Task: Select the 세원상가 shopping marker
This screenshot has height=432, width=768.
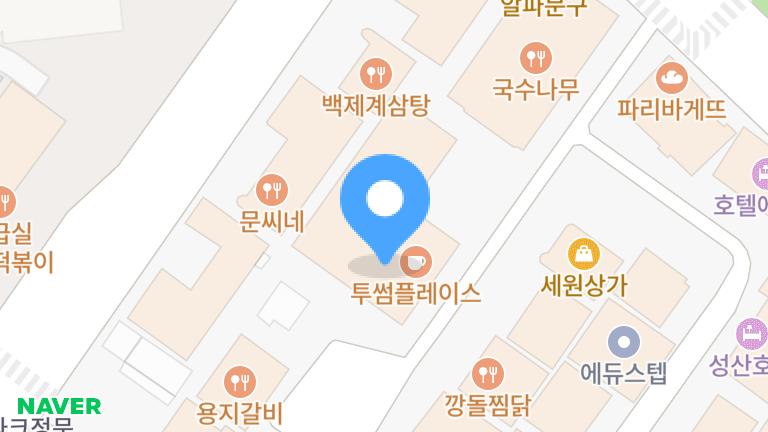Action: click(x=582, y=254)
